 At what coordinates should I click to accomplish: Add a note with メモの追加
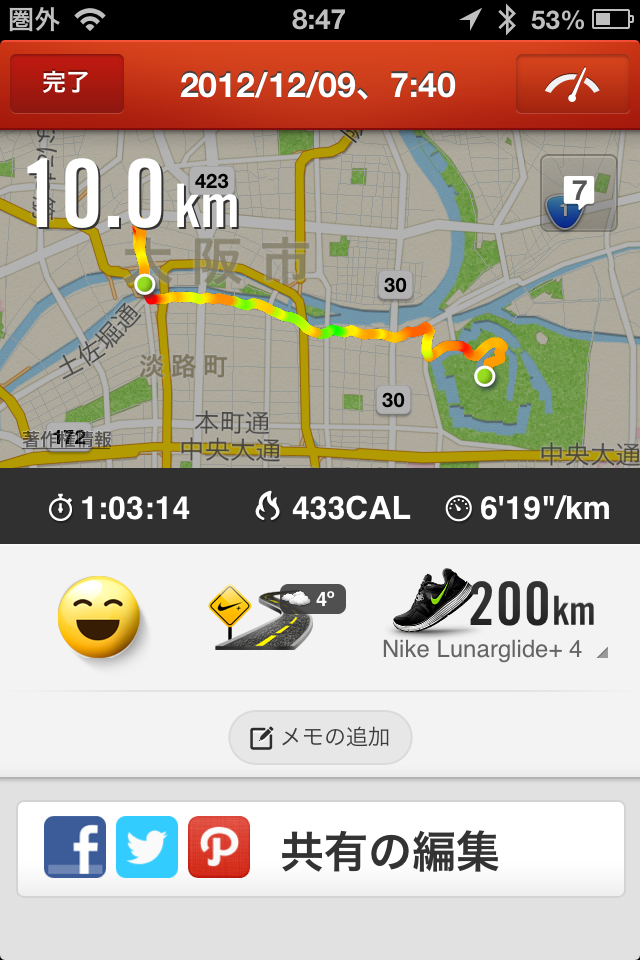point(320,738)
